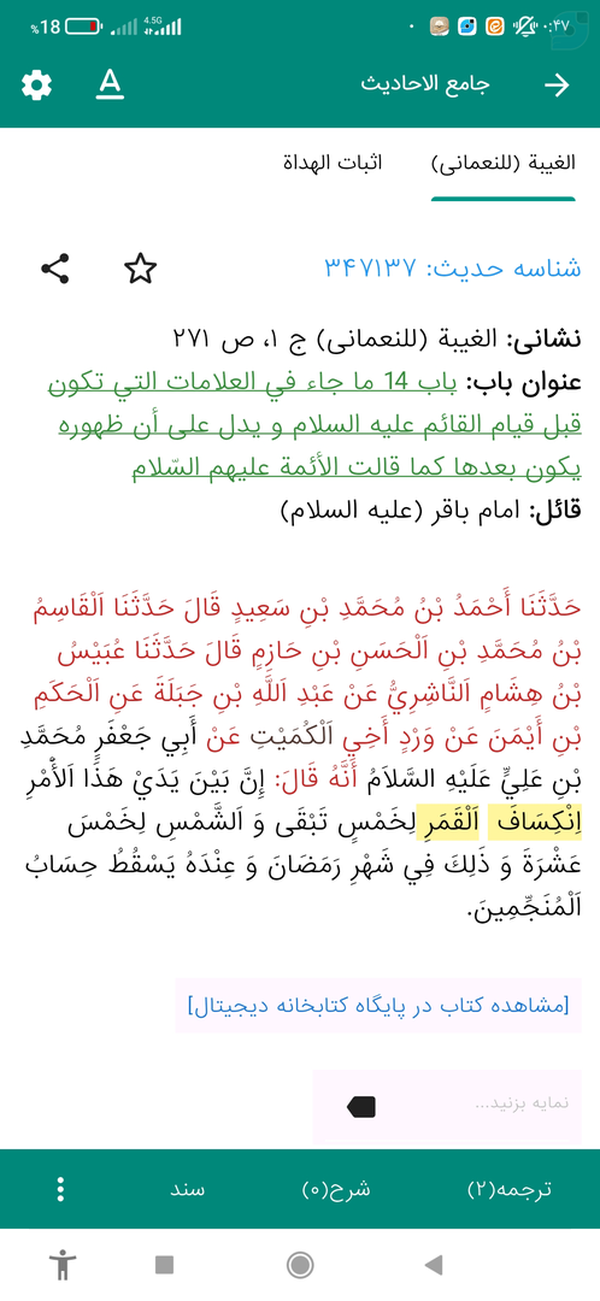The width and height of the screenshot is (600, 1301).
Task: Open the font size option
Action: 109,86
